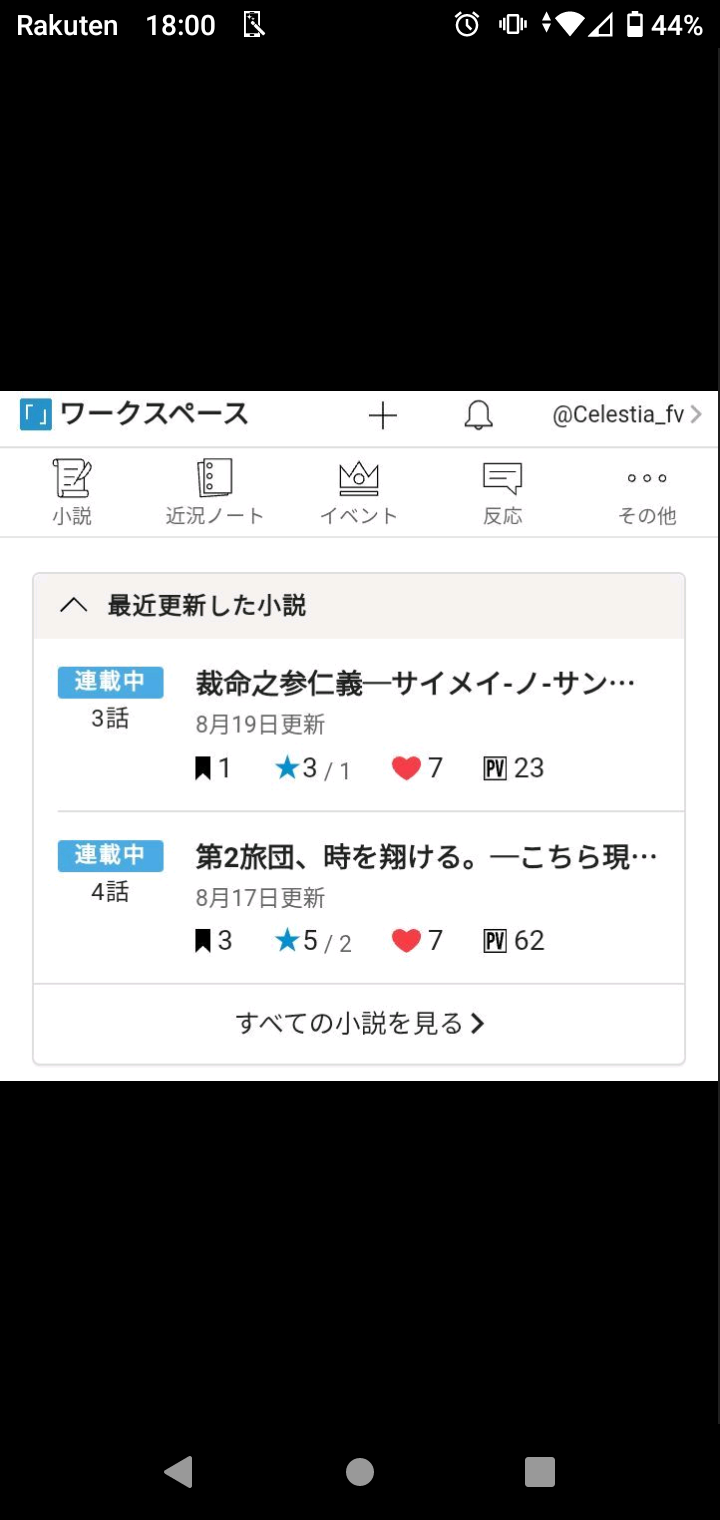Open the イベント tab

coord(359,492)
